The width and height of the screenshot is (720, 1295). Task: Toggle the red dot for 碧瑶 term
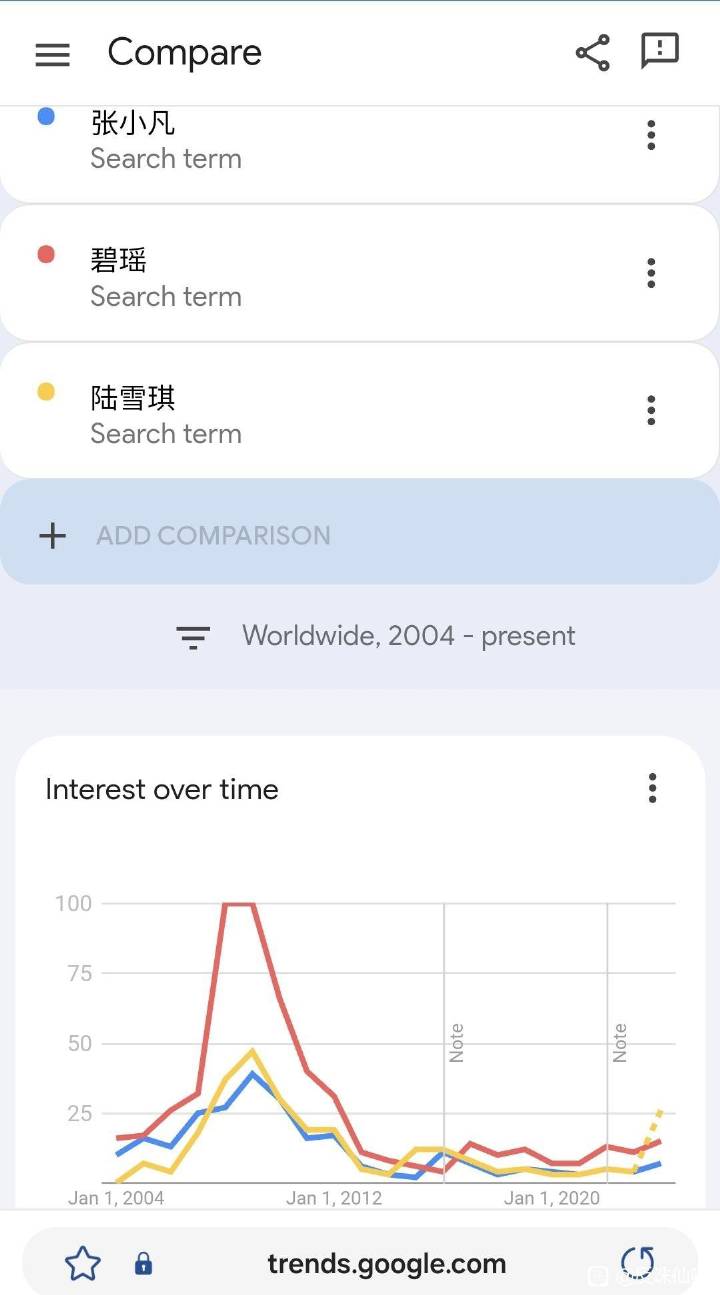45,254
